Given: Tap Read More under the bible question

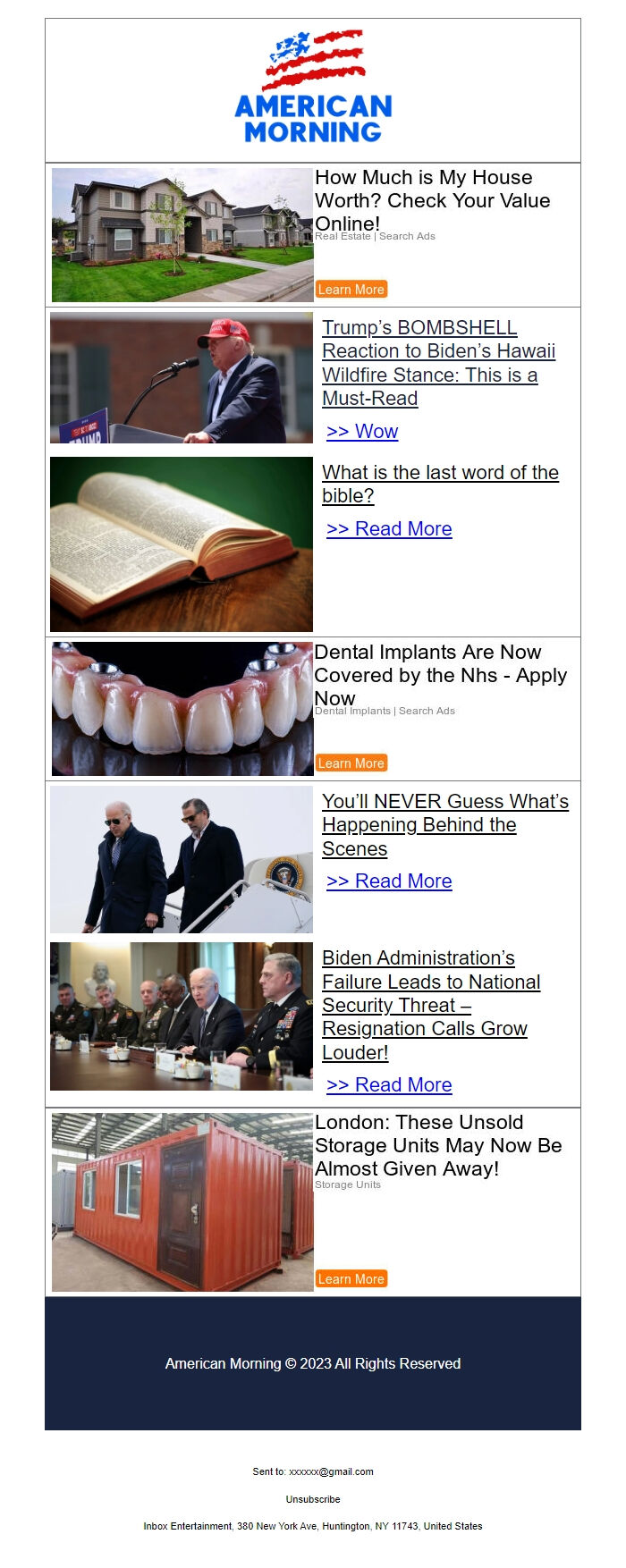Looking at the screenshot, I should coord(389,529).
